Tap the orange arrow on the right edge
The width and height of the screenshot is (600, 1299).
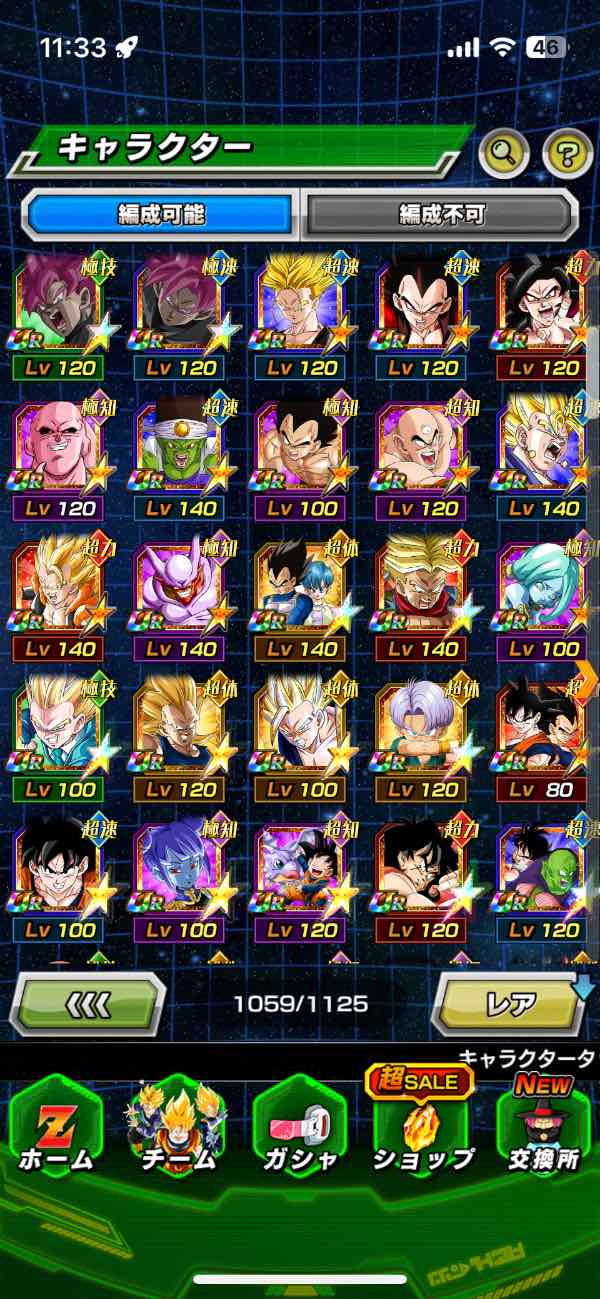pos(587,680)
